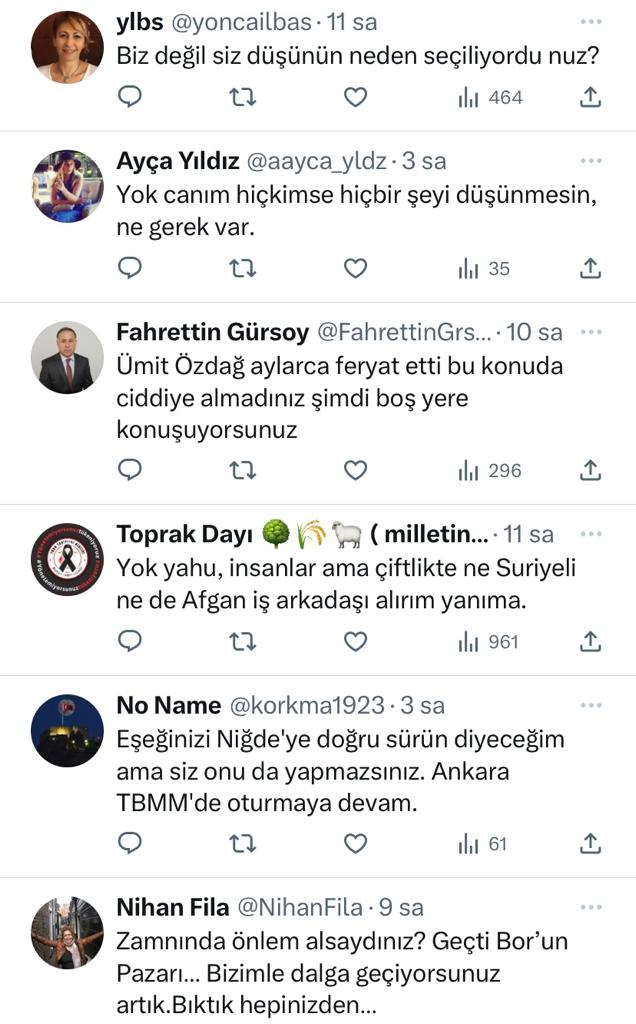Open Ayça Yıldız's profile picture
Image resolution: width=636 pixels, height=1024 pixels.
pos(67,186)
